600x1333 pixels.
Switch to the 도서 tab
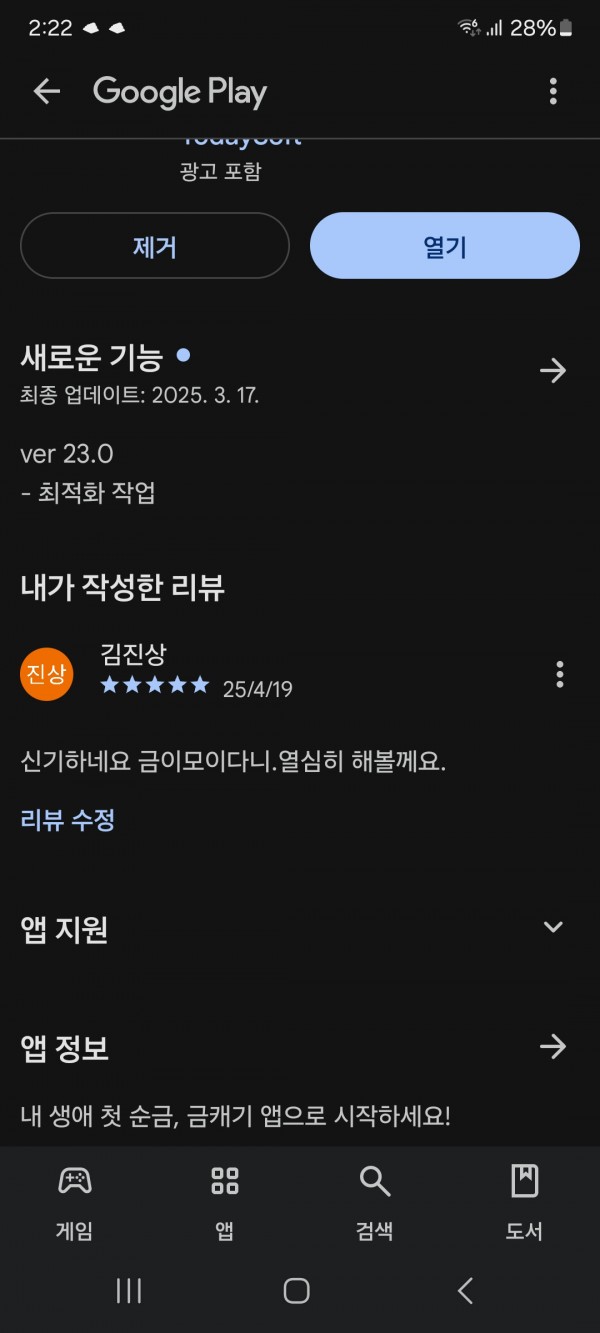(524, 1203)
